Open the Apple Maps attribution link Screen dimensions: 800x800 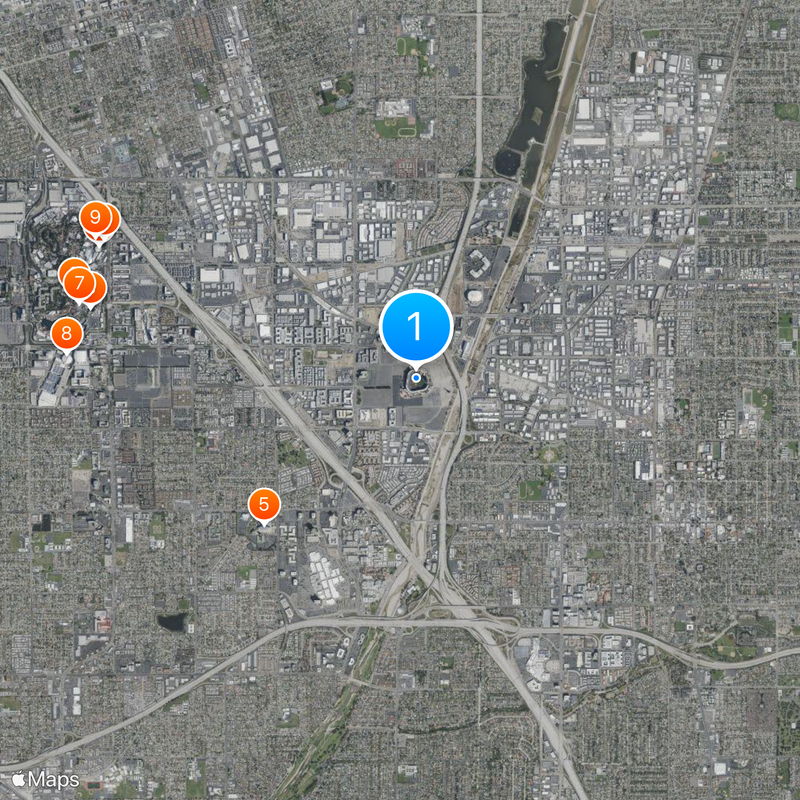(x=46, y=778)
